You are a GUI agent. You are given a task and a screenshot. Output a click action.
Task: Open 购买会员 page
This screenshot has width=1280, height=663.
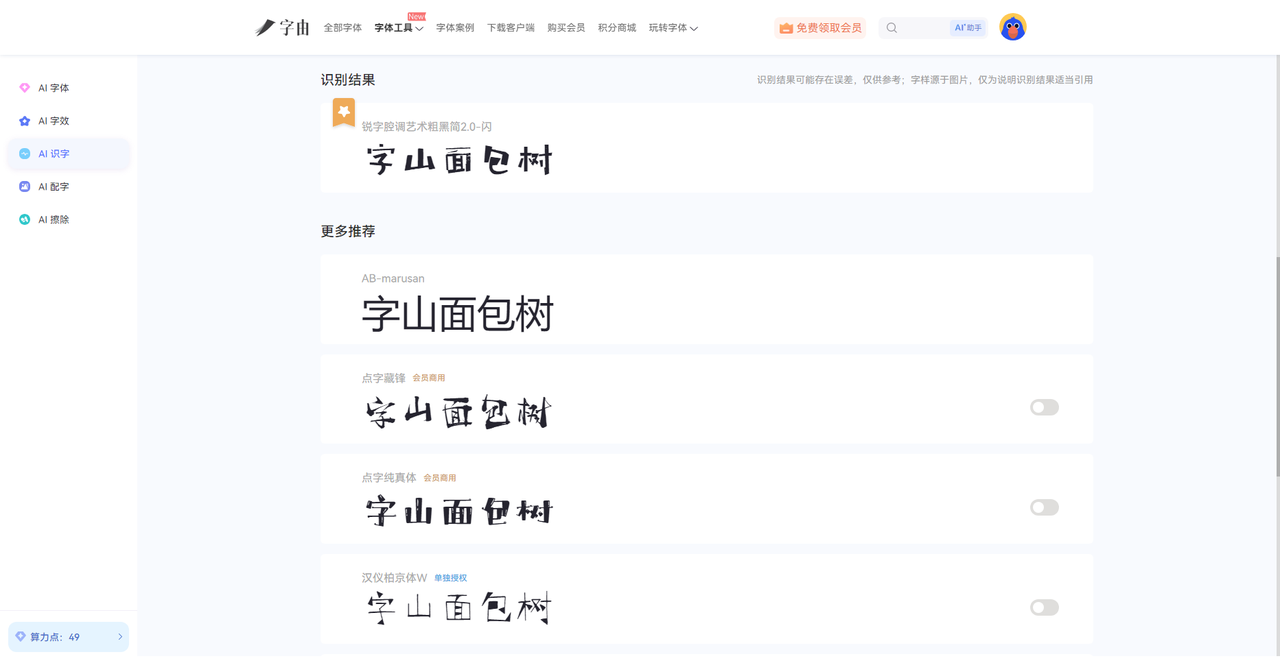click(x=566, y=28)
